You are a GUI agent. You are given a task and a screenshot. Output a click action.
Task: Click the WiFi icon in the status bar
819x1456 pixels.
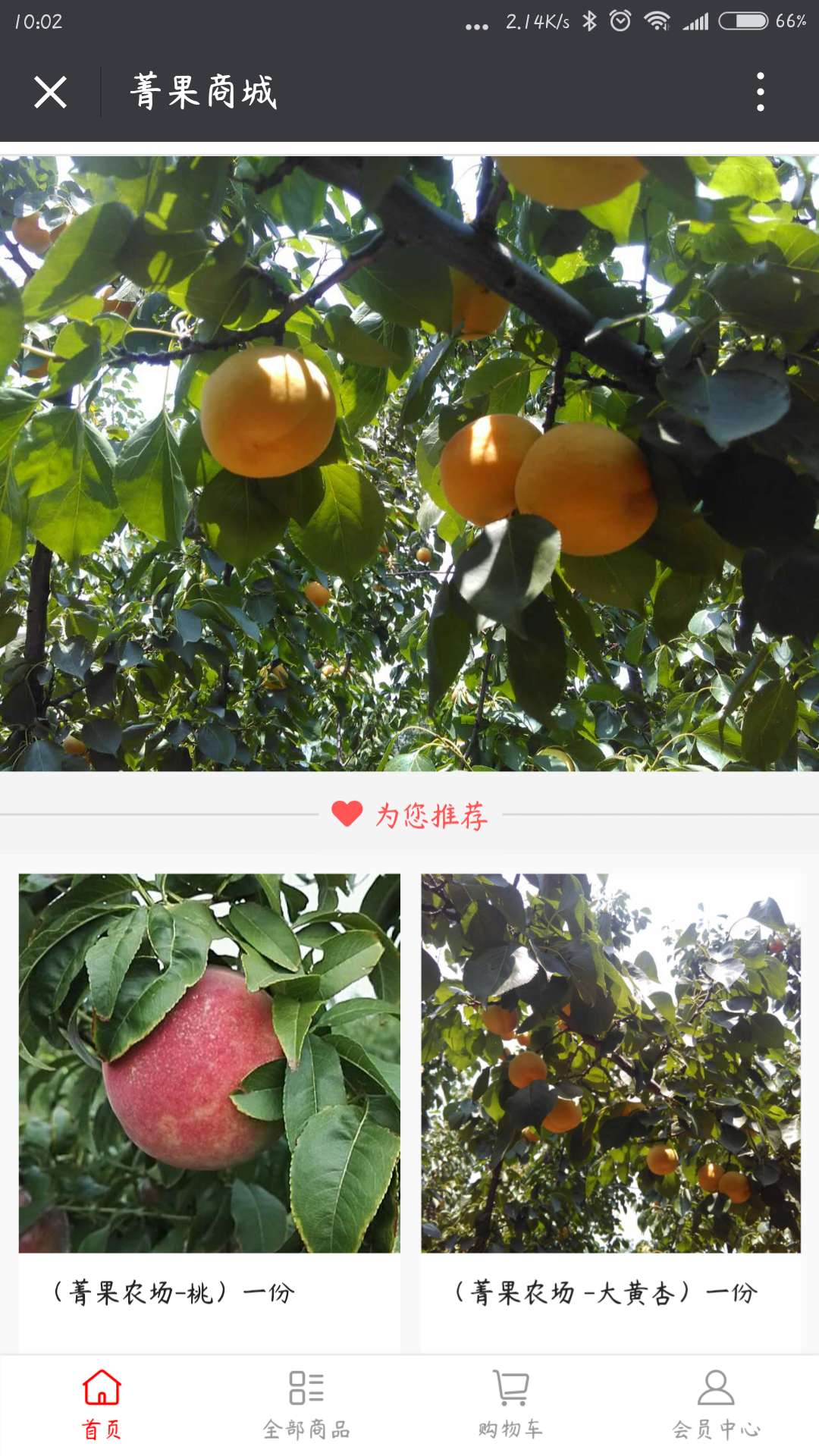click(x=657, y=22)
